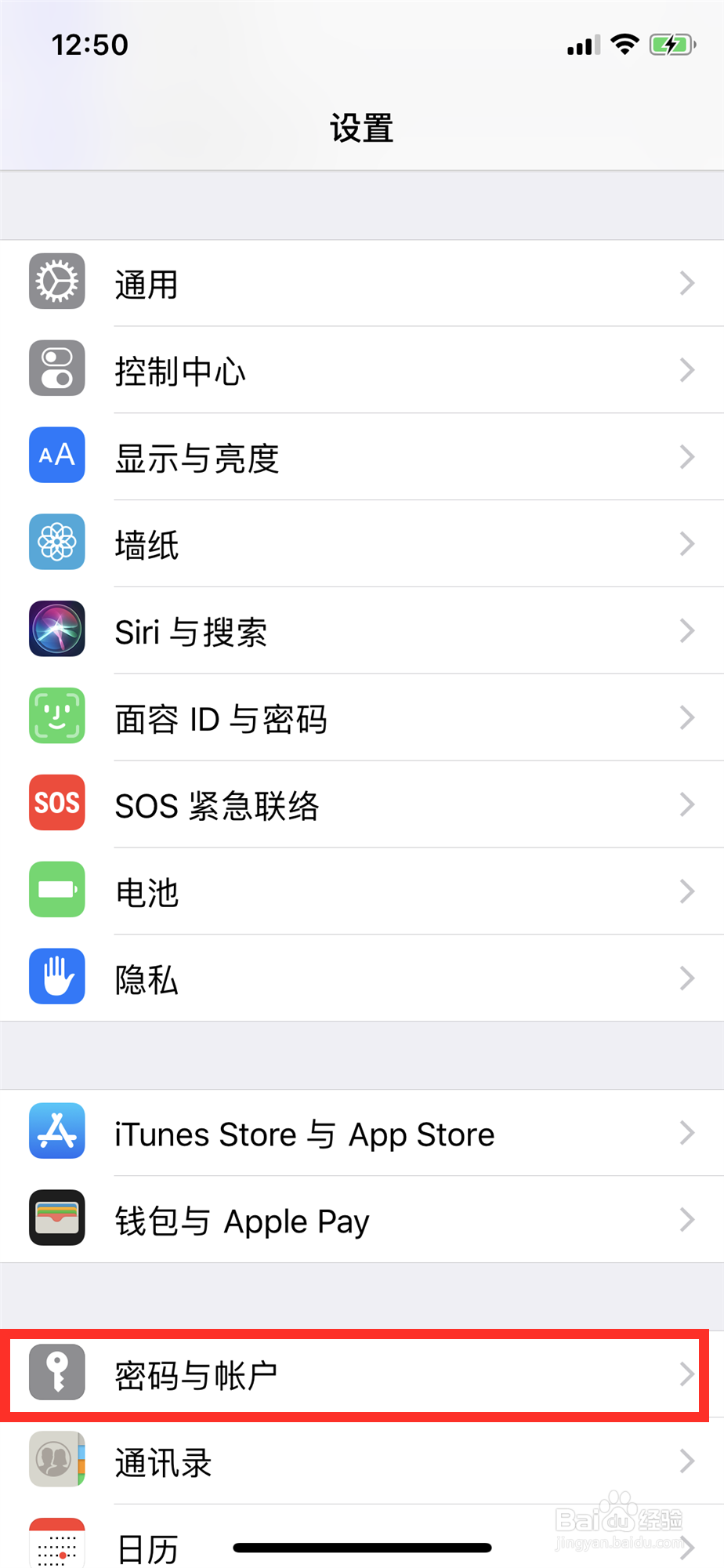Tap the iTunes Store blue icon

[56, 1131]
